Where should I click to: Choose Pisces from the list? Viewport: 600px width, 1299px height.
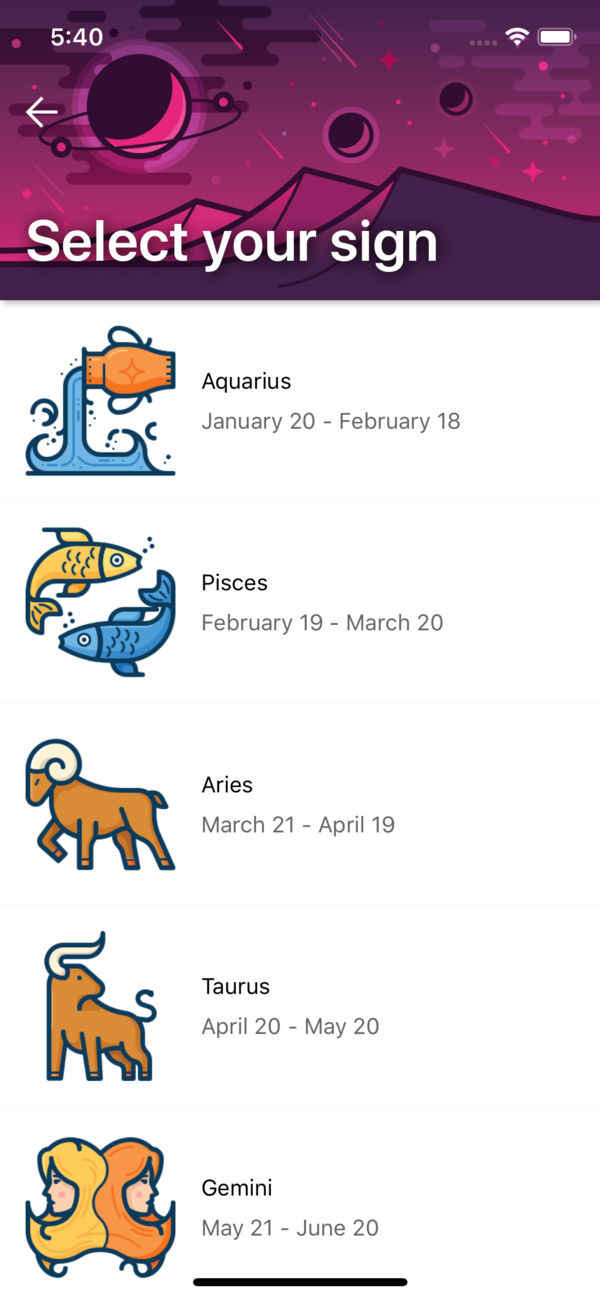point(300,602)
